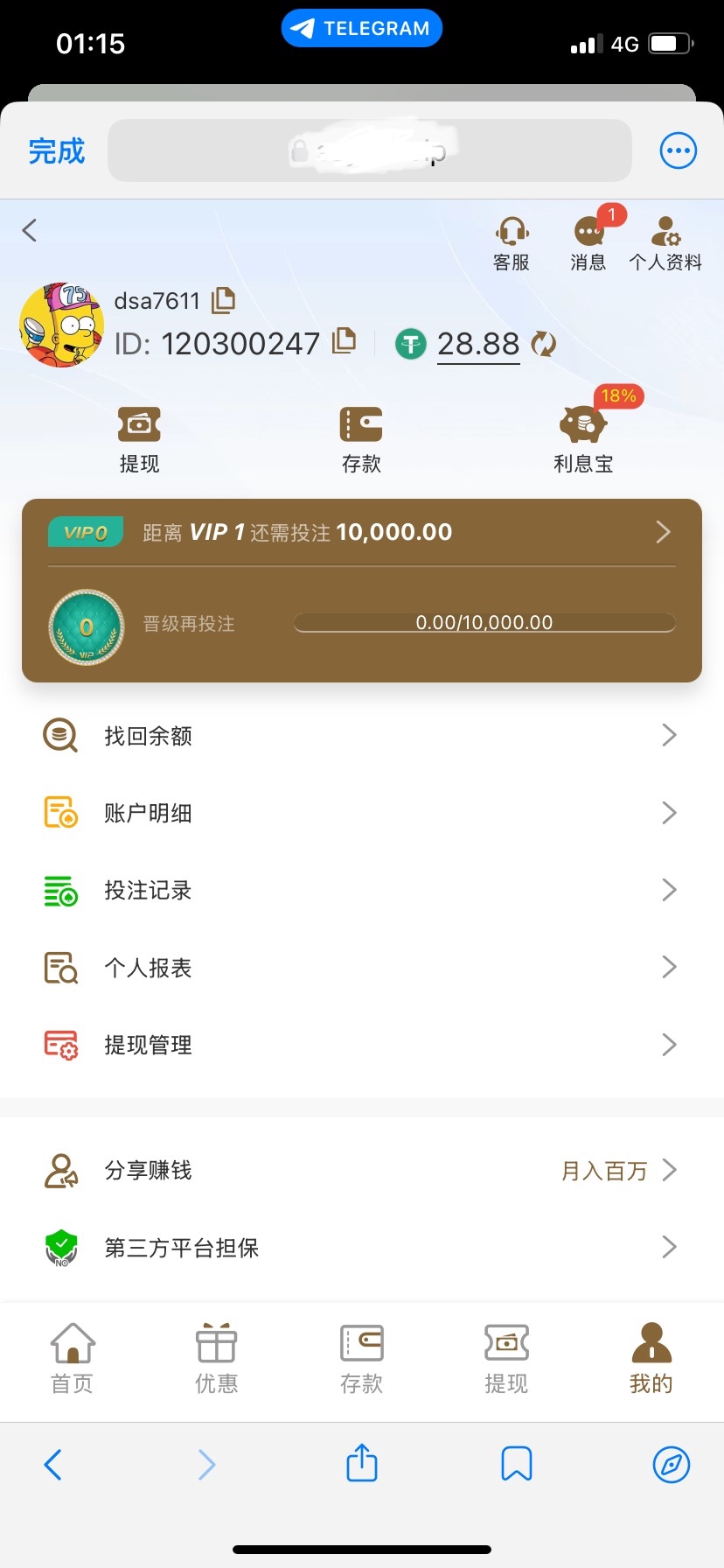Tap the 提现 withdraw shortcut under the profile
Viewport: 724px width, 1568px height.
[139, 440]
